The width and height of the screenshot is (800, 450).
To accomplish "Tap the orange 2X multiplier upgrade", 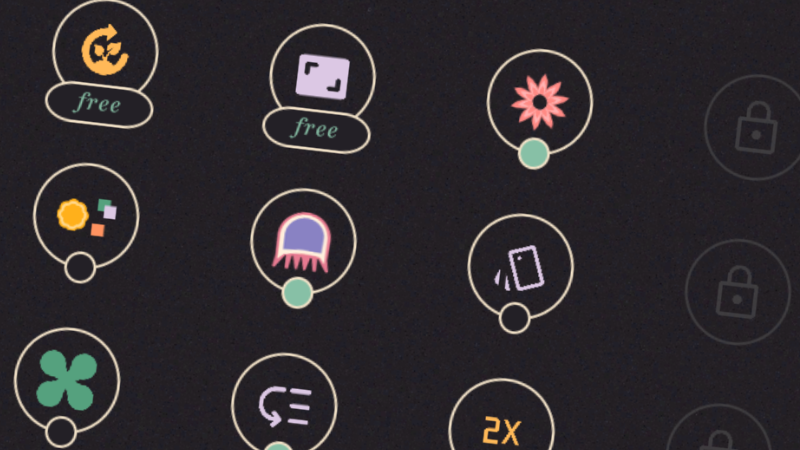I will [x=502, y=430].
